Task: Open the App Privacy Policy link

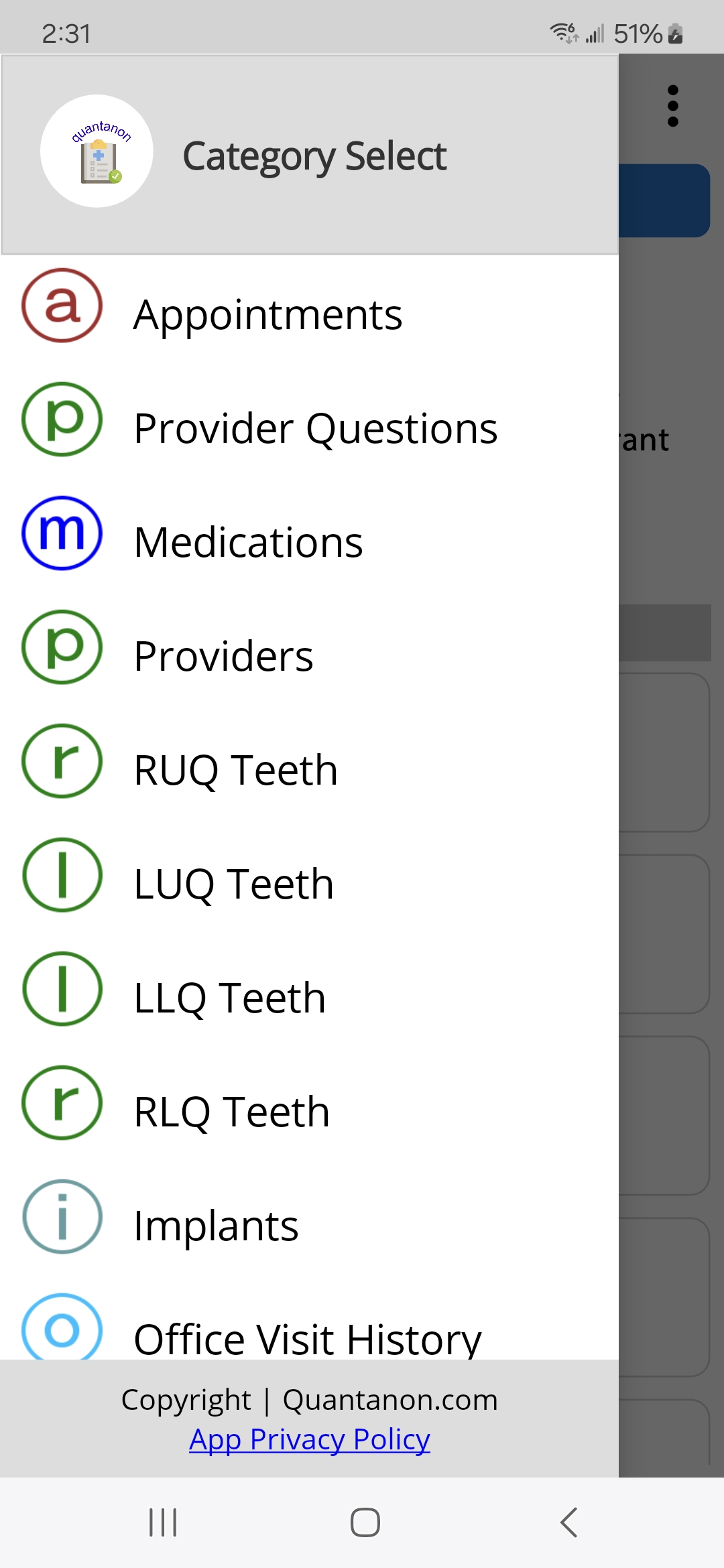Action: [x=310, y=1439]
